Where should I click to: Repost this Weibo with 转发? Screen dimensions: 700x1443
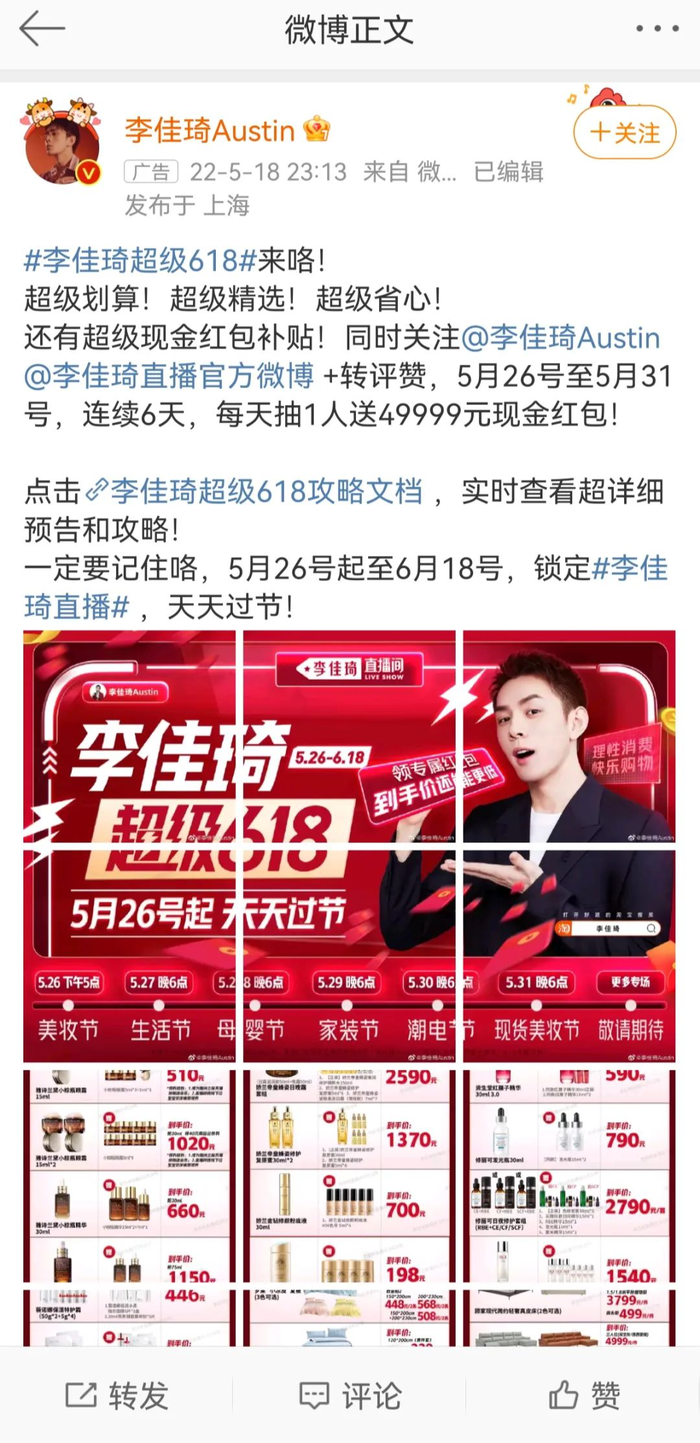point(117,1395)
